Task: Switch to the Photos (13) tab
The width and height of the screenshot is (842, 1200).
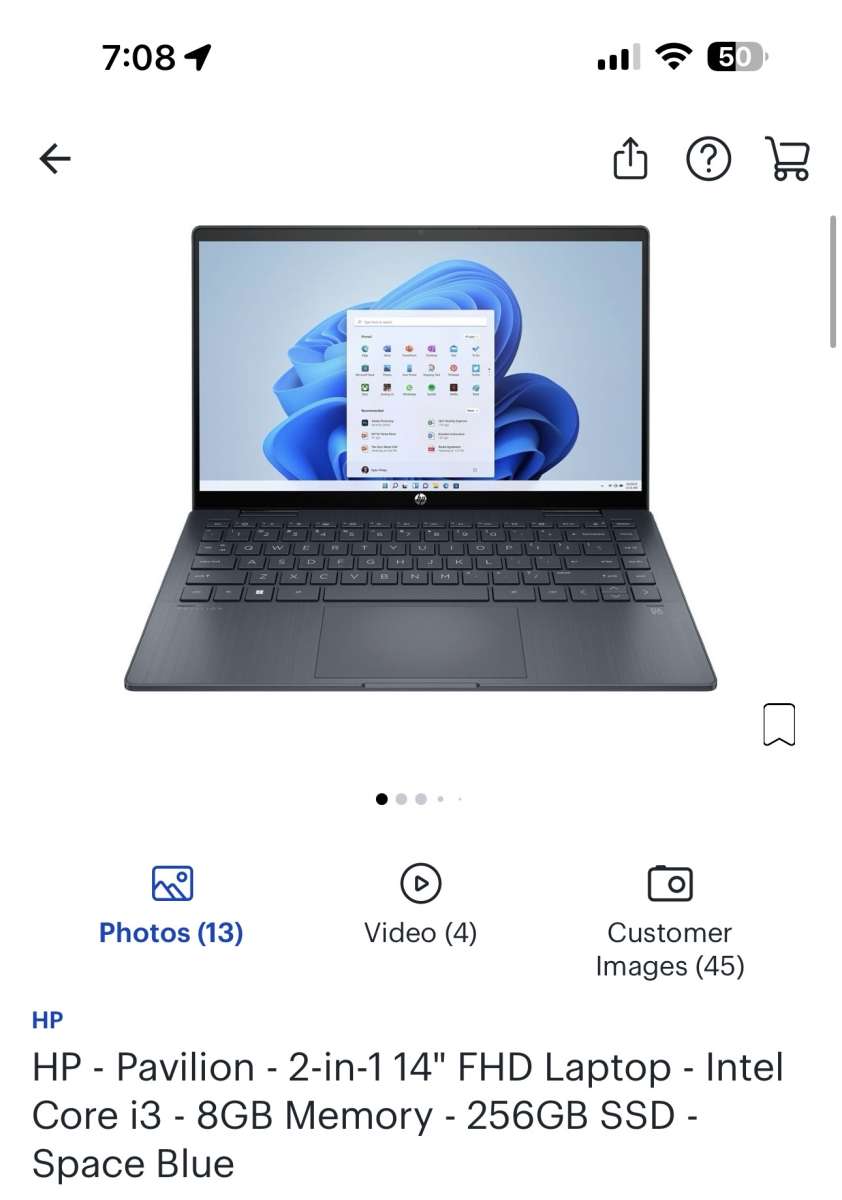Action: pos(171,932)
